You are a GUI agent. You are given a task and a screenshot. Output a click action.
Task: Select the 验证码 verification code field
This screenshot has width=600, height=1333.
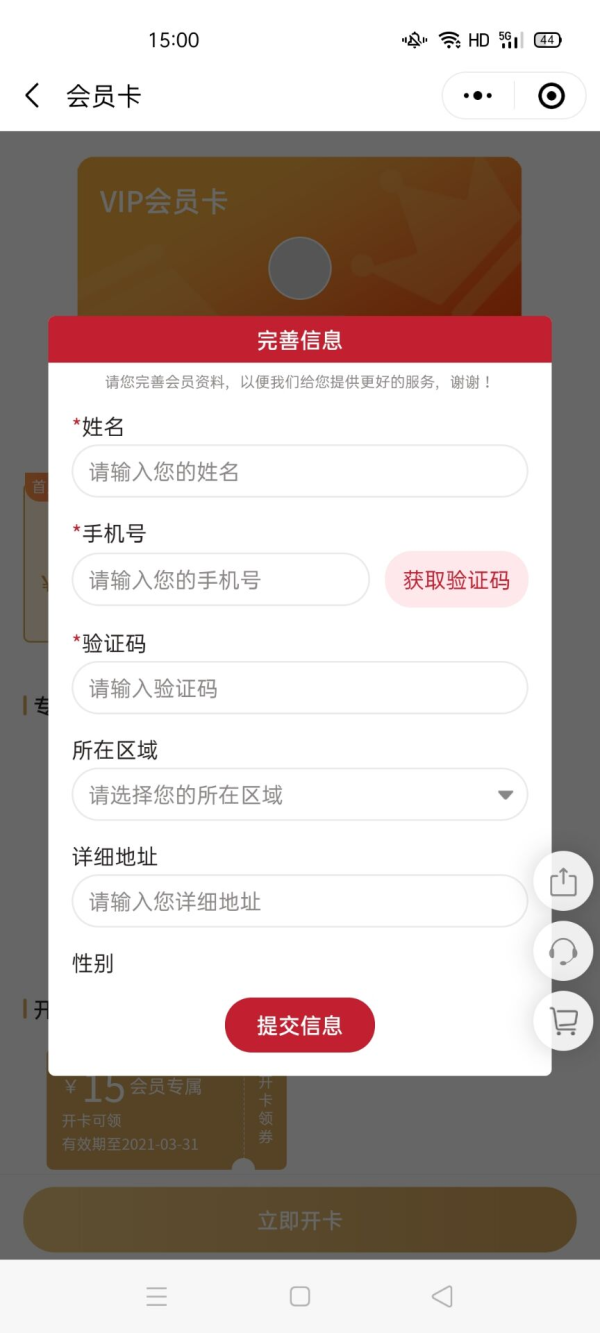[x=299, y=688]
